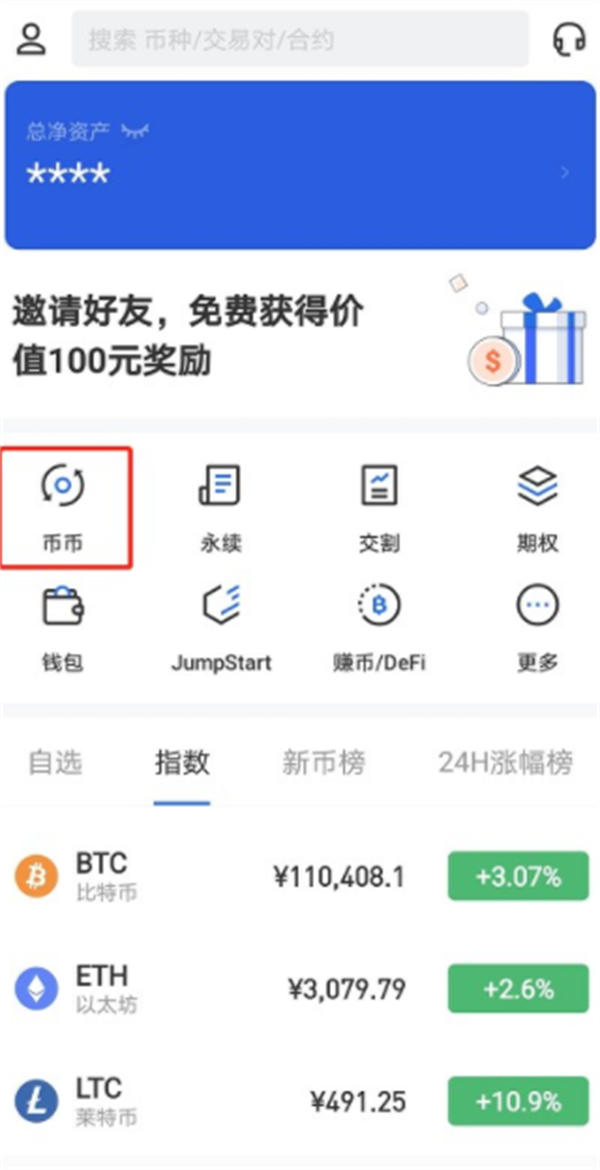Open 期权 options trading

point(537,507)
